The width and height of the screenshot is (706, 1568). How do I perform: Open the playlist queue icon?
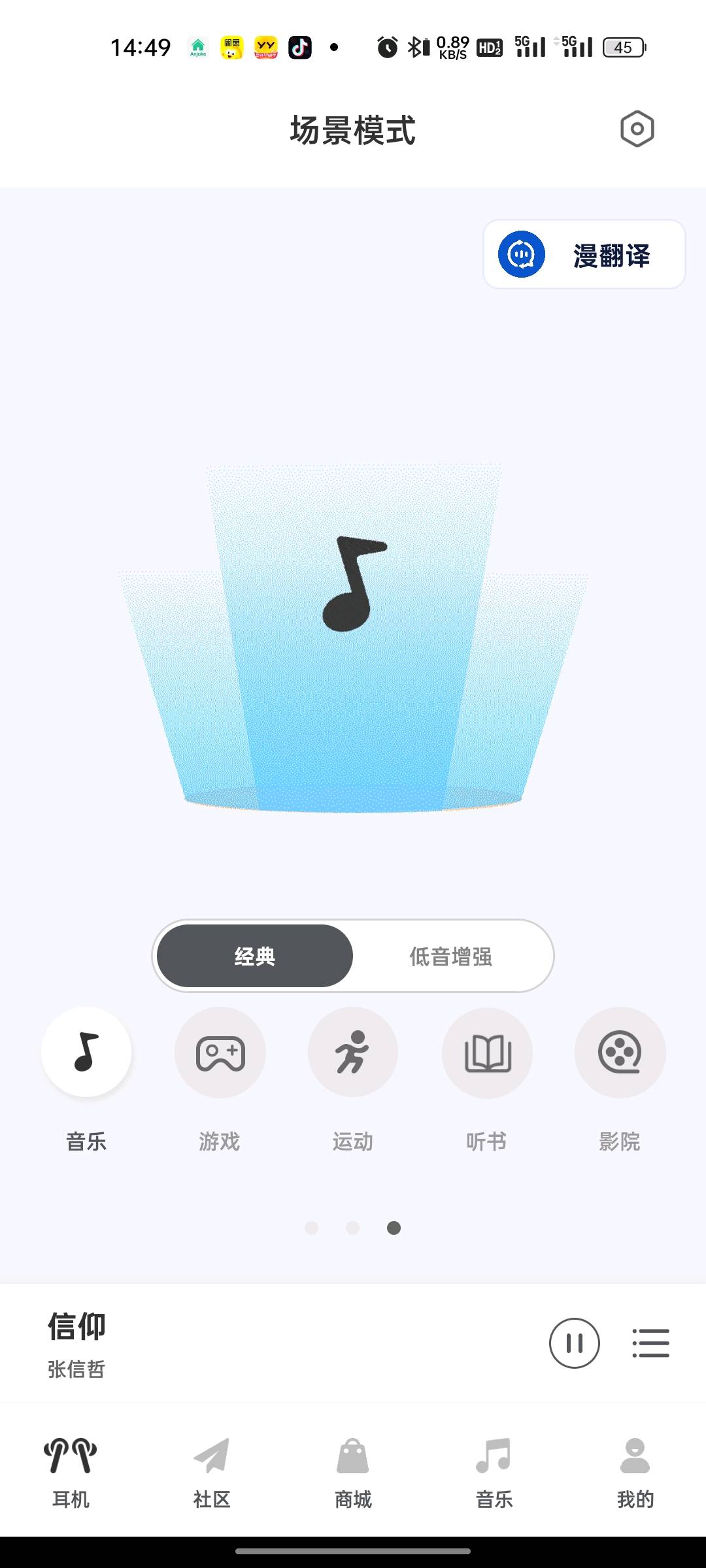click(x=650, y=1343)
